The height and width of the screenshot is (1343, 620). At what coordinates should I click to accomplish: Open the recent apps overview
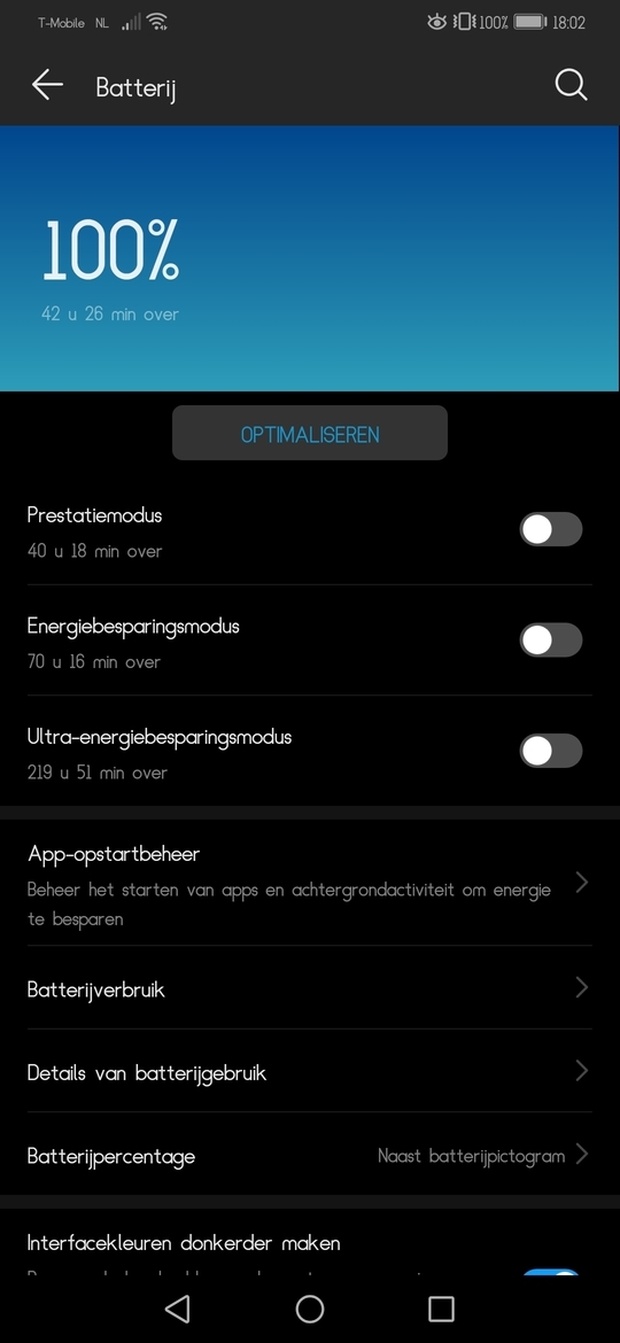pyautogui.click(x=441, y=1308)
